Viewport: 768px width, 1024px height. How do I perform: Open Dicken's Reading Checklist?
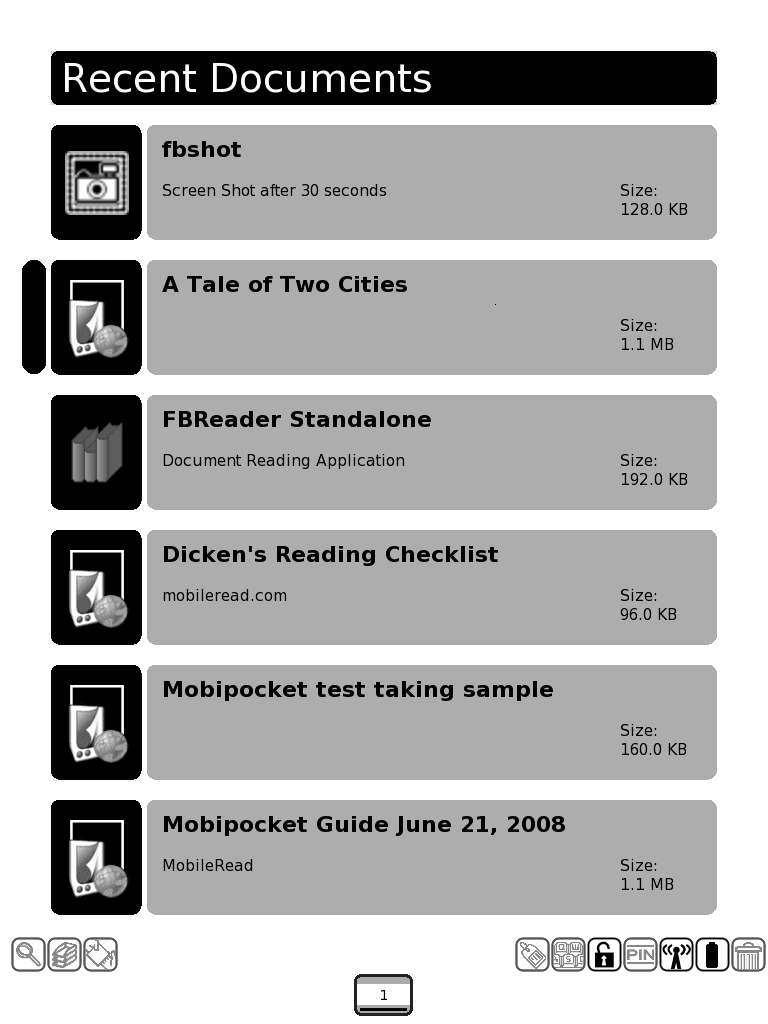coord(431,587)
